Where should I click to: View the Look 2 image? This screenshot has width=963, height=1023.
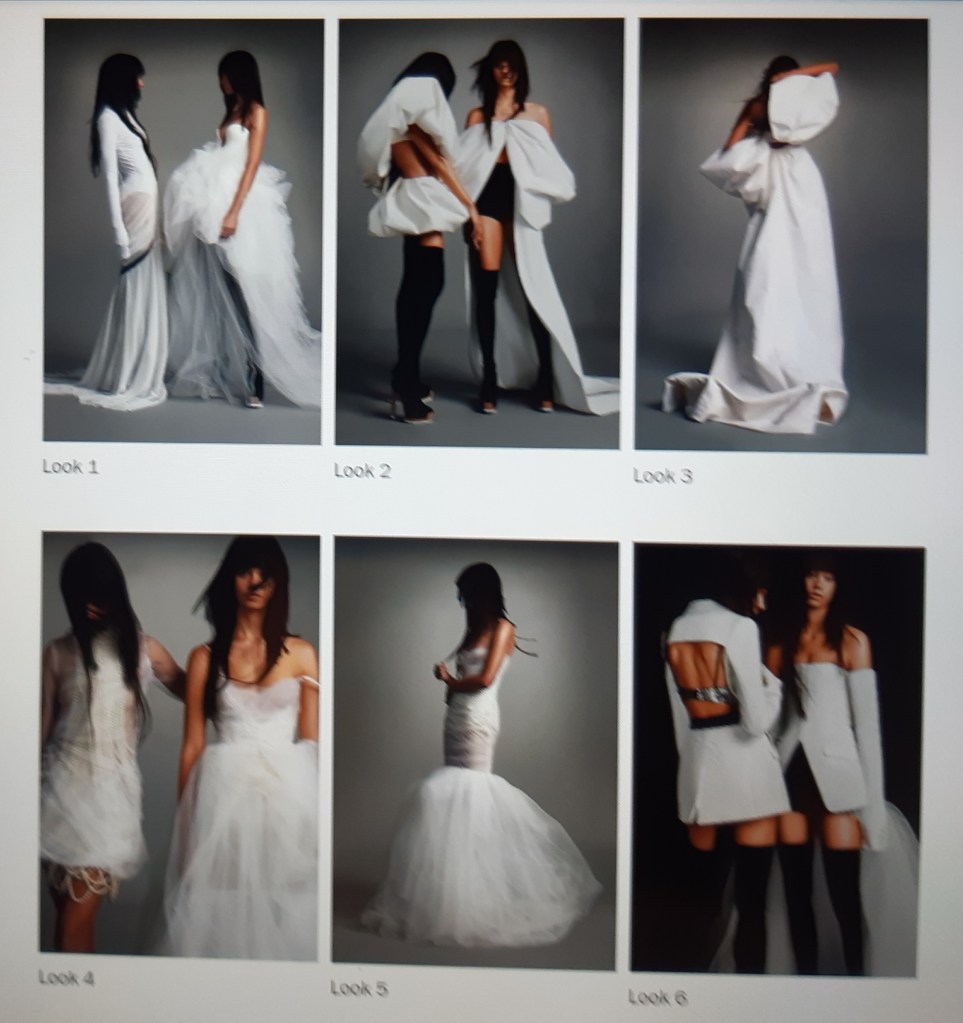click(x=479, y=232)
